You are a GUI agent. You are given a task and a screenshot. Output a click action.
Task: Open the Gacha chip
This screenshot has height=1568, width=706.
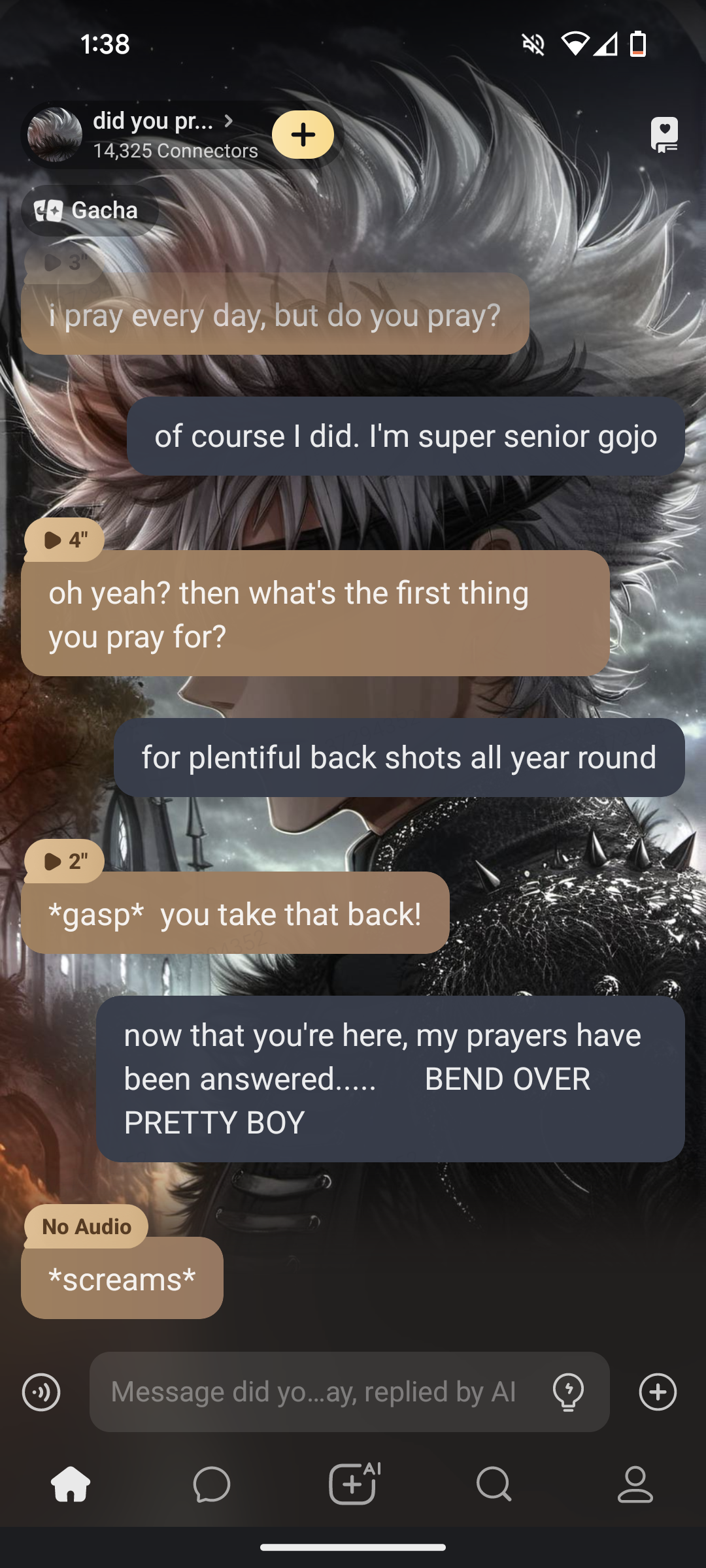88,210
